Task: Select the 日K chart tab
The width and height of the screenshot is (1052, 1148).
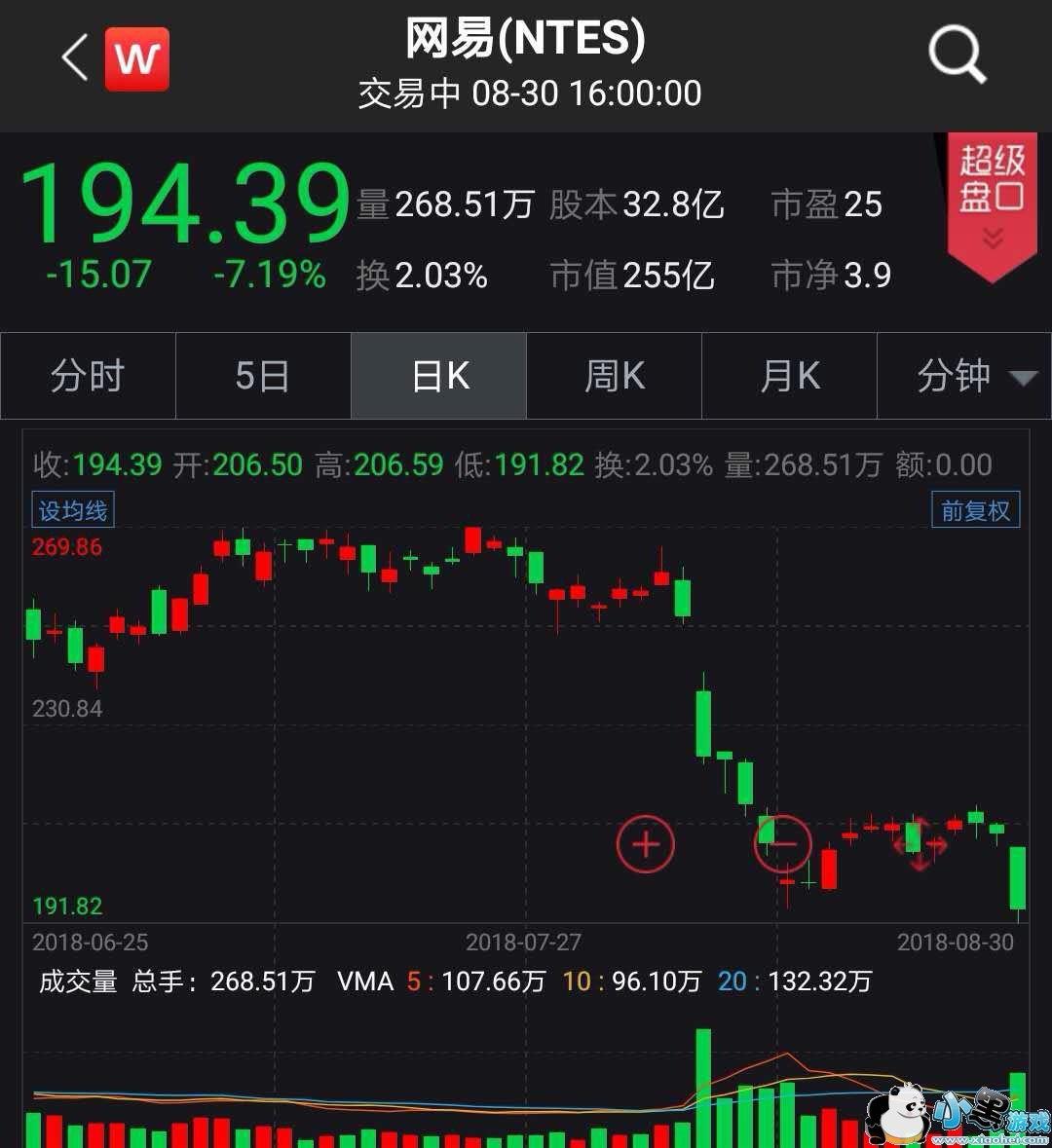Action: tap(439, 376)
